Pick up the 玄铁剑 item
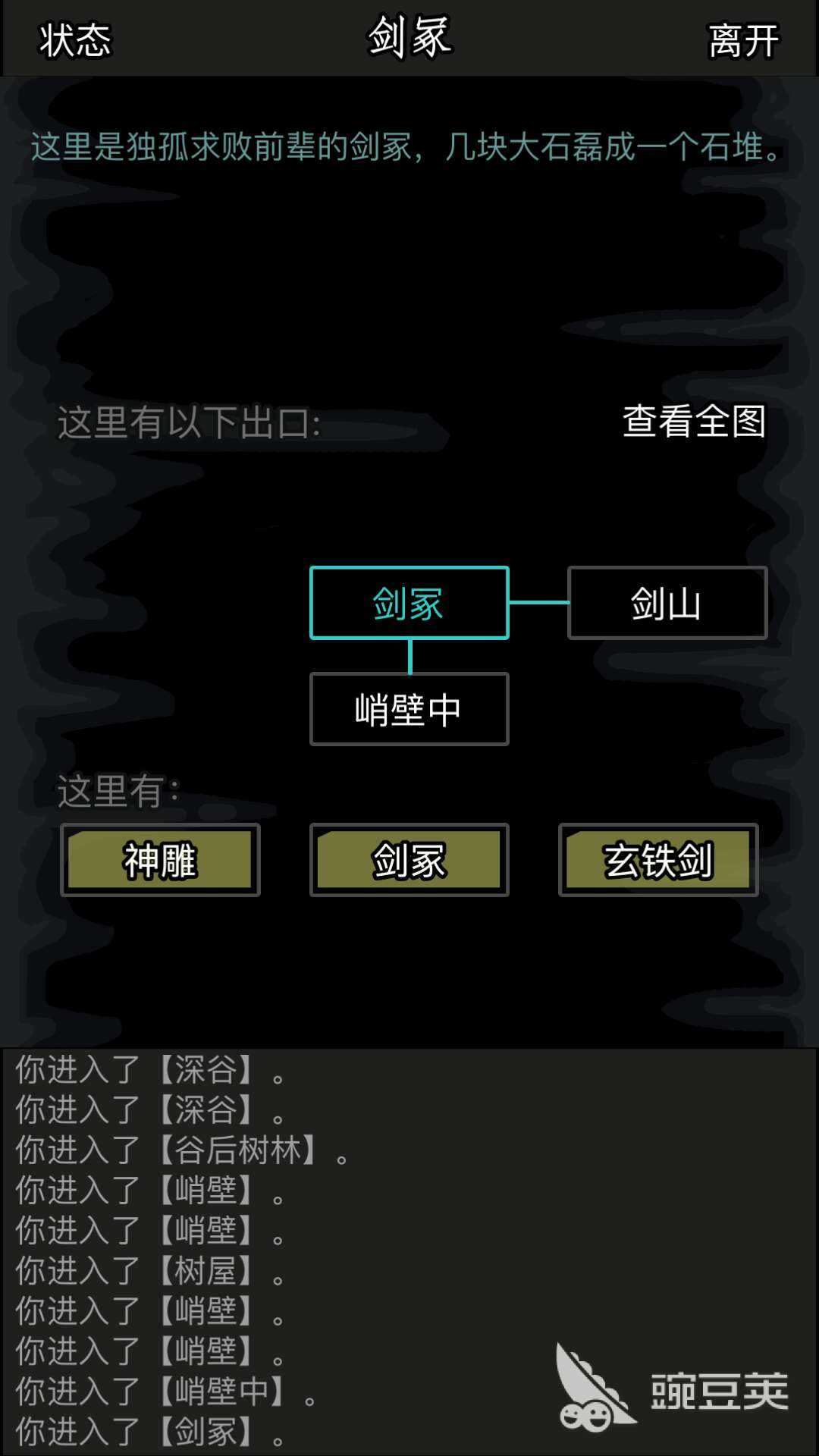Image resolution: width=819 pixels, height=1456 pixels. [658, 861]
